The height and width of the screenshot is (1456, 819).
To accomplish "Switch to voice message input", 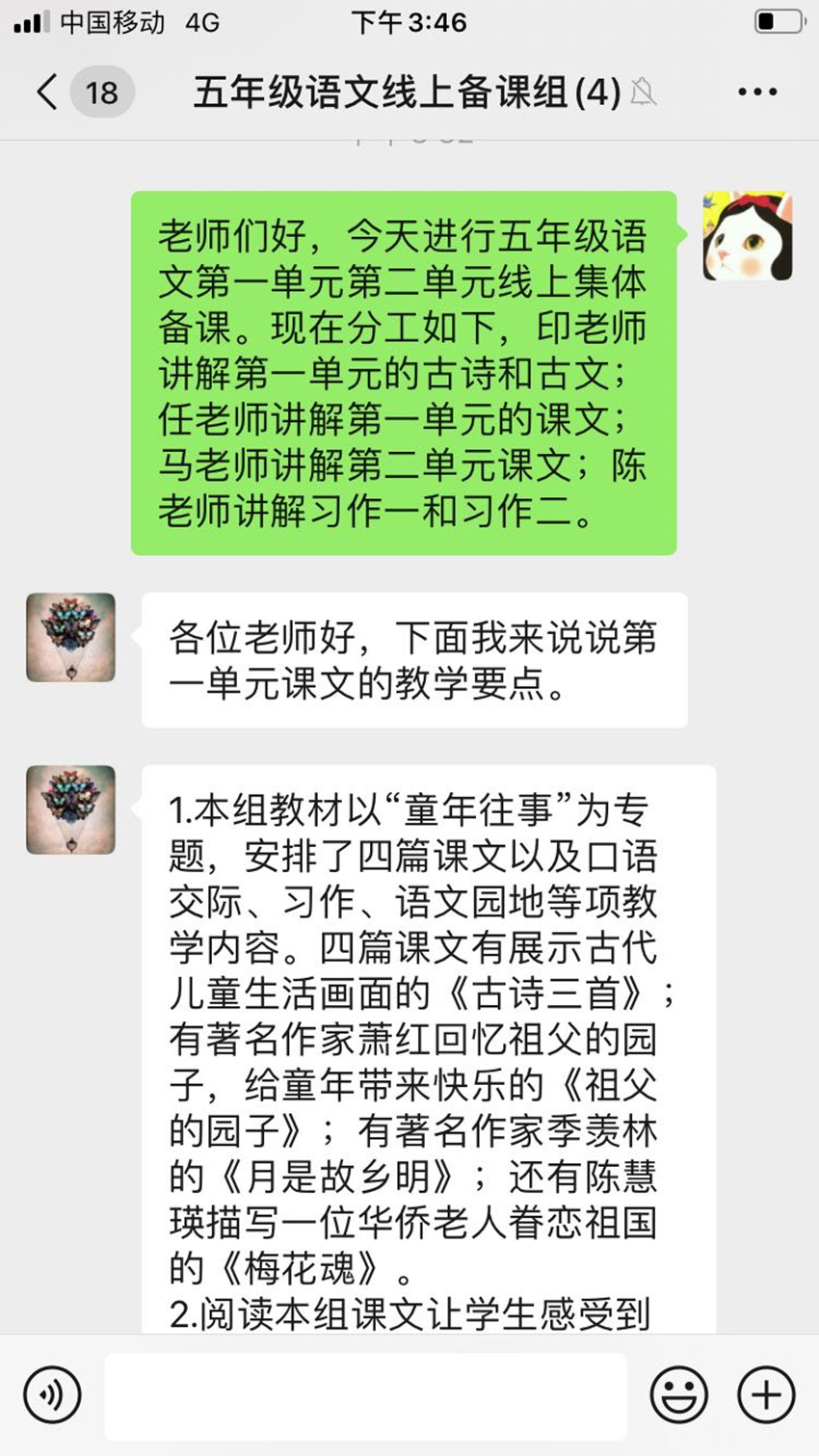I will [52, 1394].
